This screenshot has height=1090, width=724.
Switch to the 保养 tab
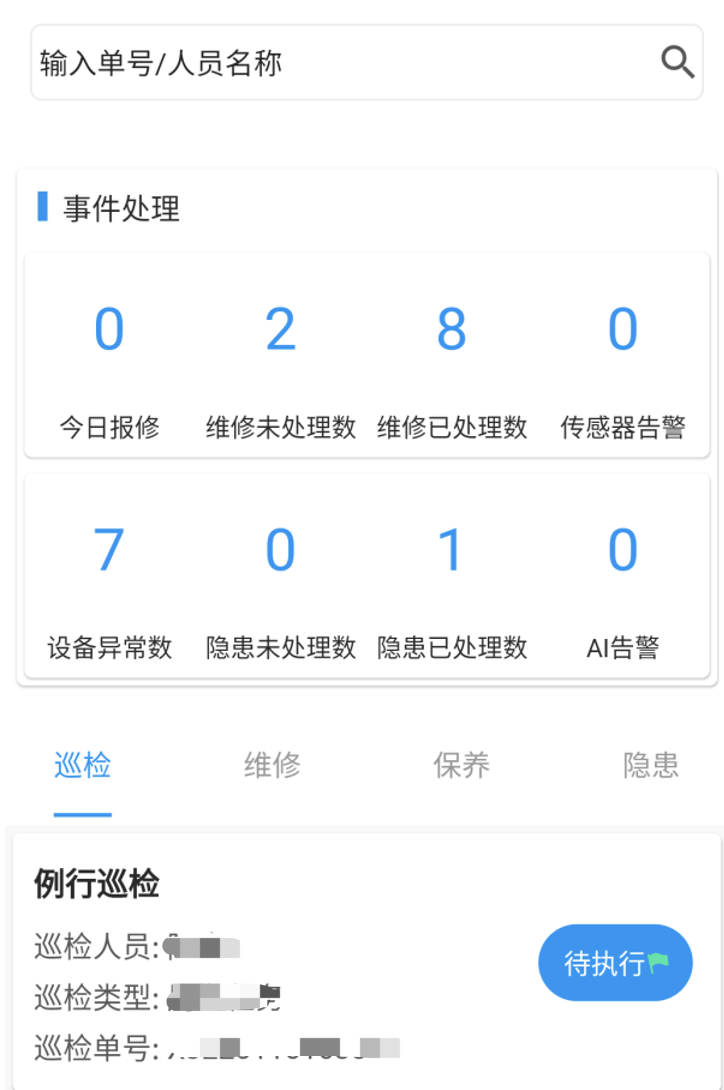[x=461, y=766]
